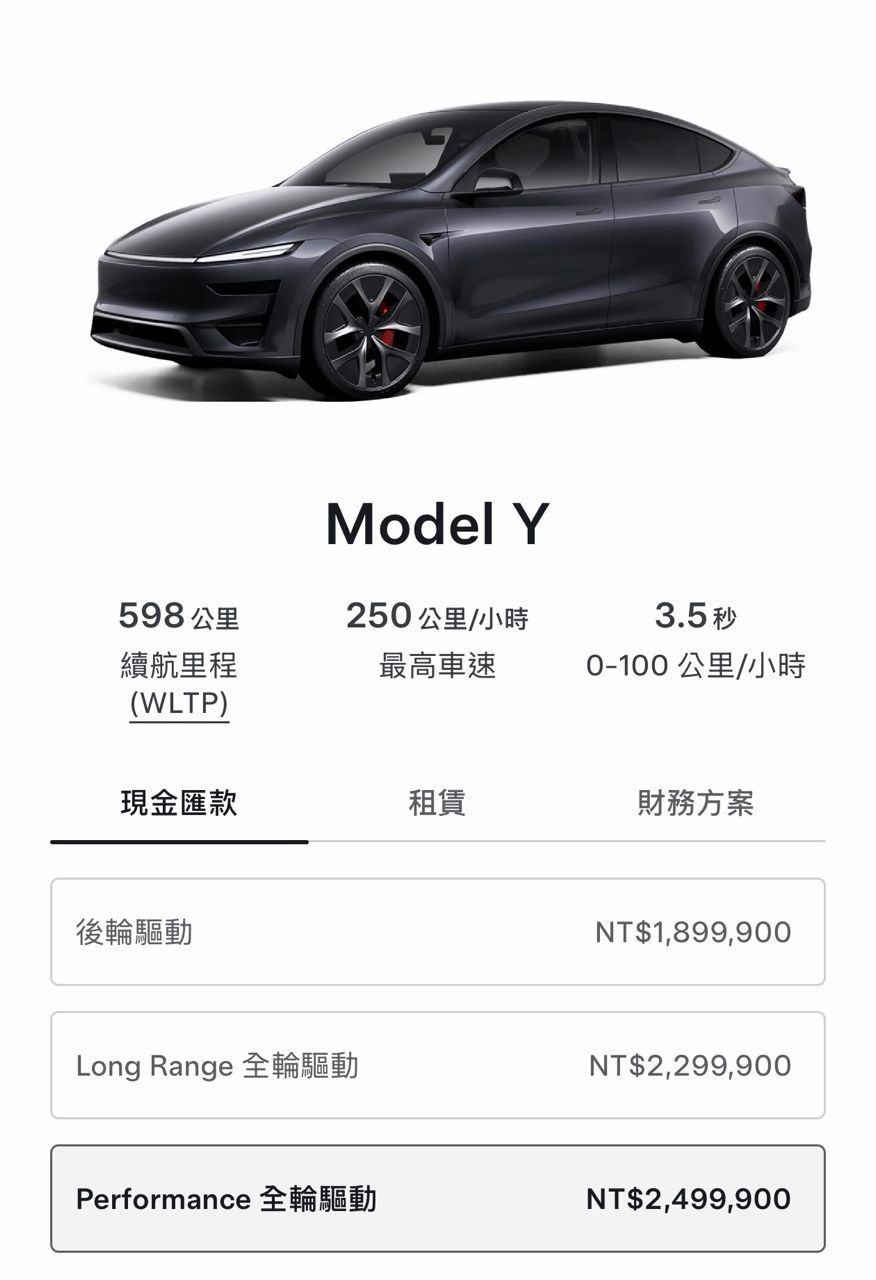876x1280 pixels.
Task: Pick the Performance 全輪驅動 trim
Action: point(438,1198)
